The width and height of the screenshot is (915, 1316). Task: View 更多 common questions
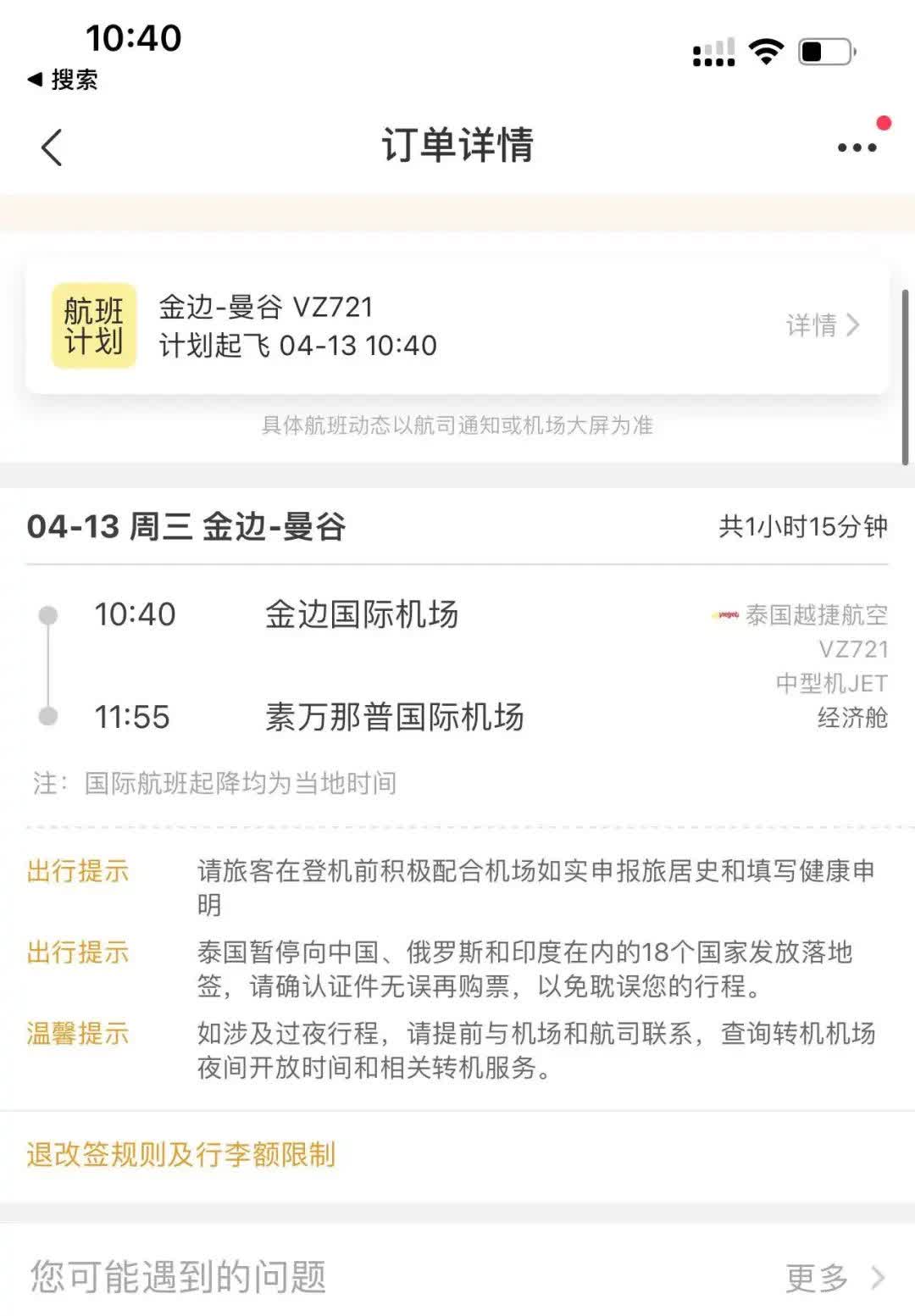point(834,1277)
